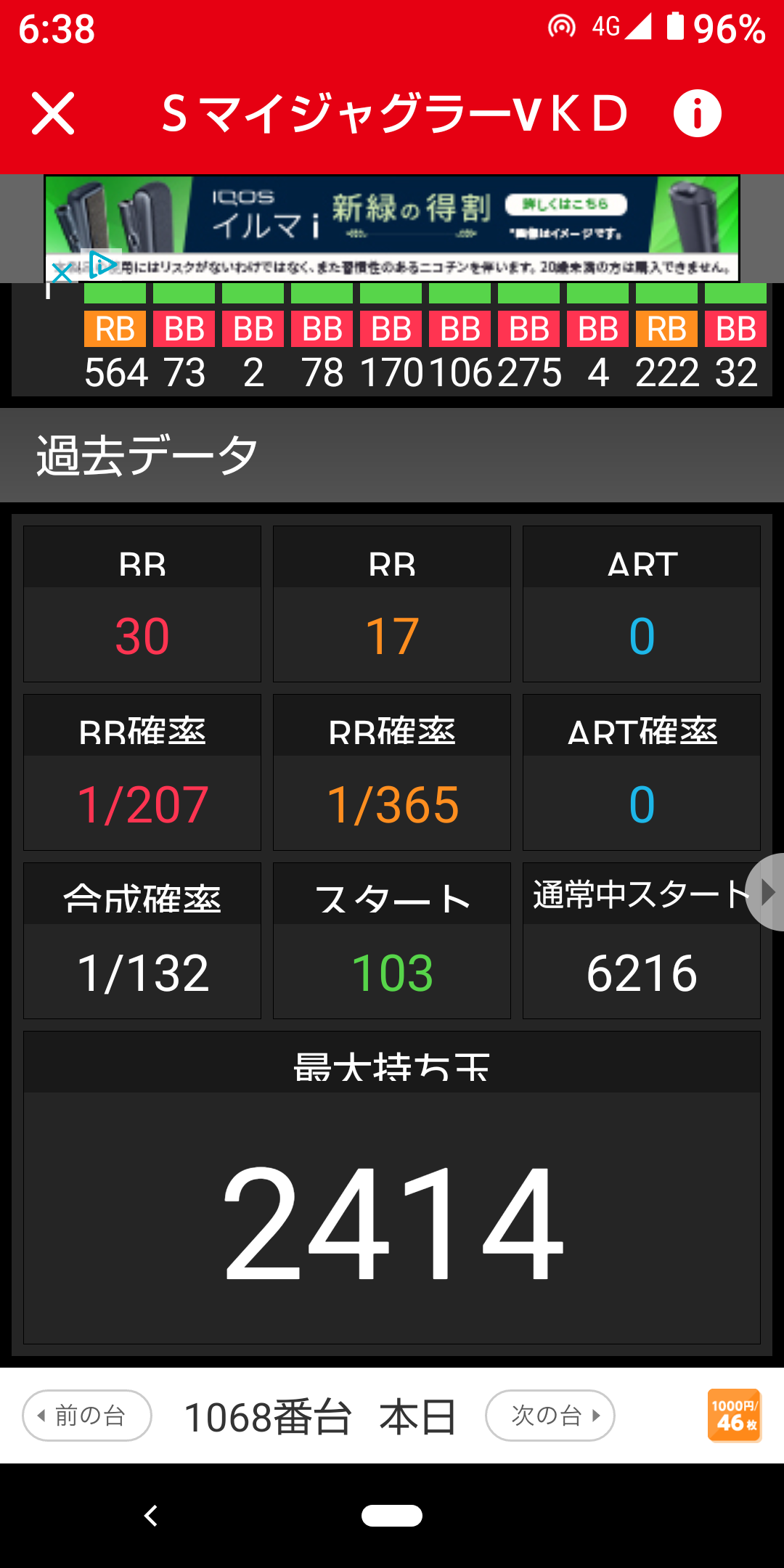Go to the previous machine with 前の台
Viewport: 784px width, 1568px height.
[87, 1415]
